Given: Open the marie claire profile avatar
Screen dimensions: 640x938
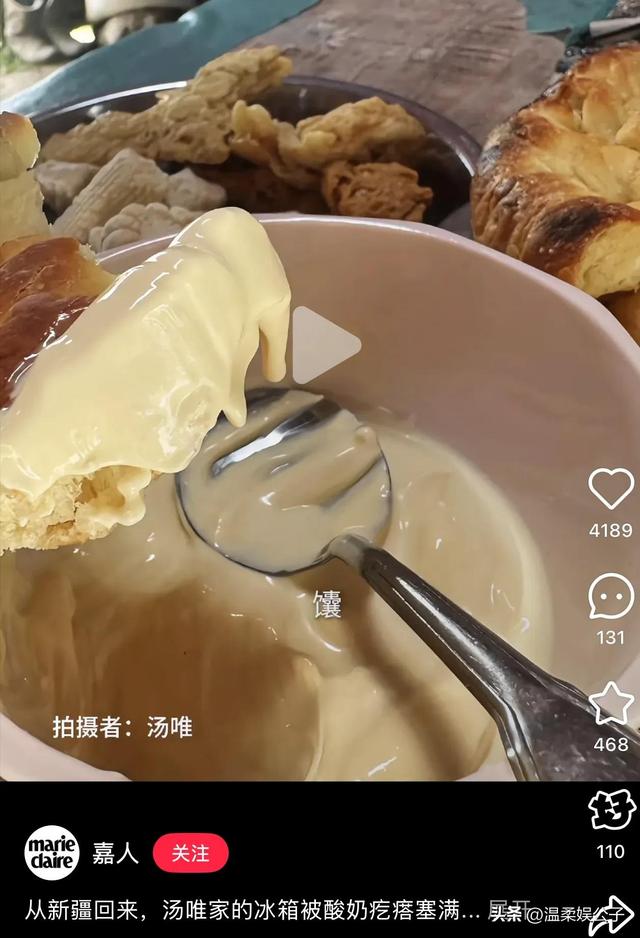Looking at the screenshot, I should 51,853.
